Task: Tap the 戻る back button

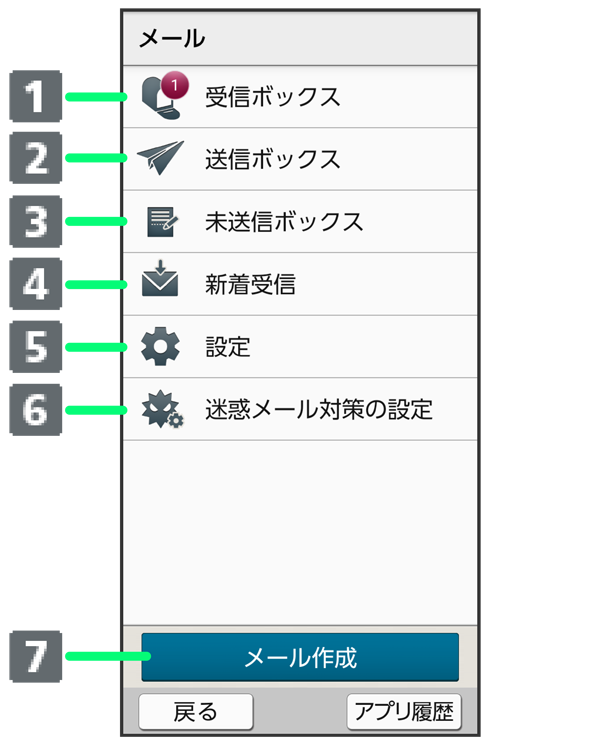Action: click(x=196, y=712)
